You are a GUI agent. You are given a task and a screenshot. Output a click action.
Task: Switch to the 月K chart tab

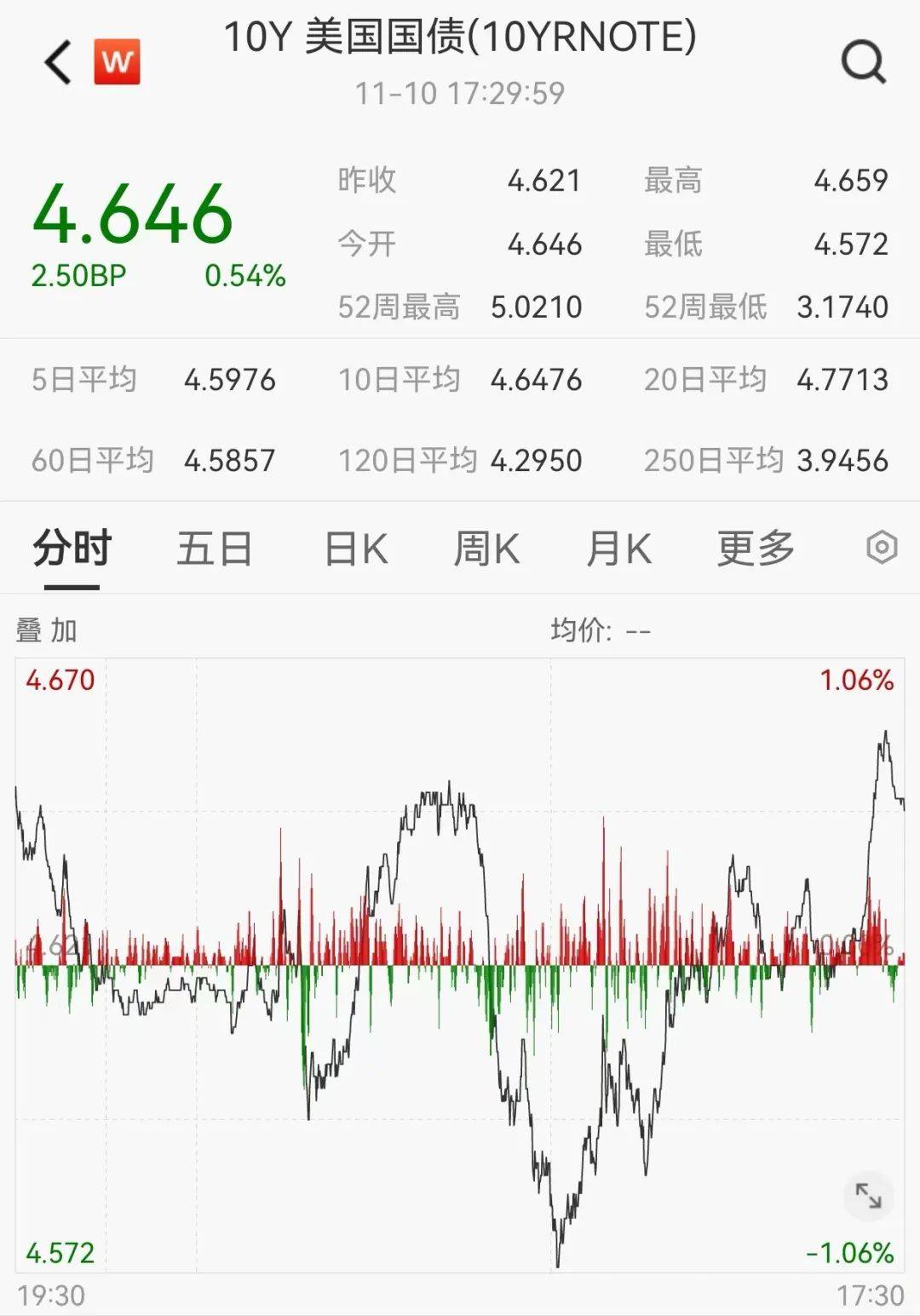pyautogui.click(x=618, y=548)
